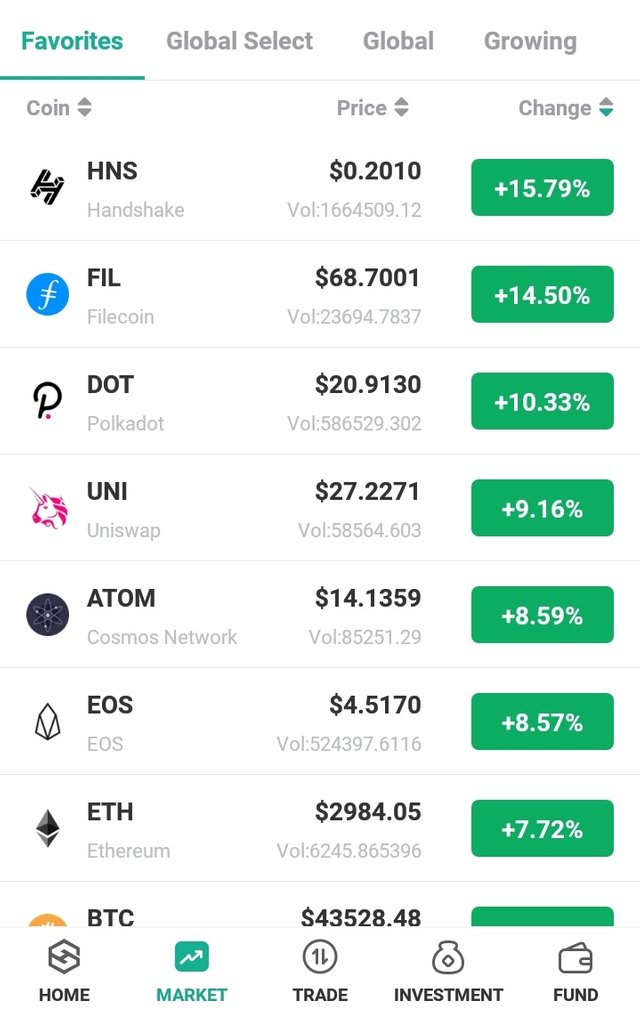Tap the +9.16% change badge for UNI
This screenshot has width=640, height=1016.
coord(542,509)
